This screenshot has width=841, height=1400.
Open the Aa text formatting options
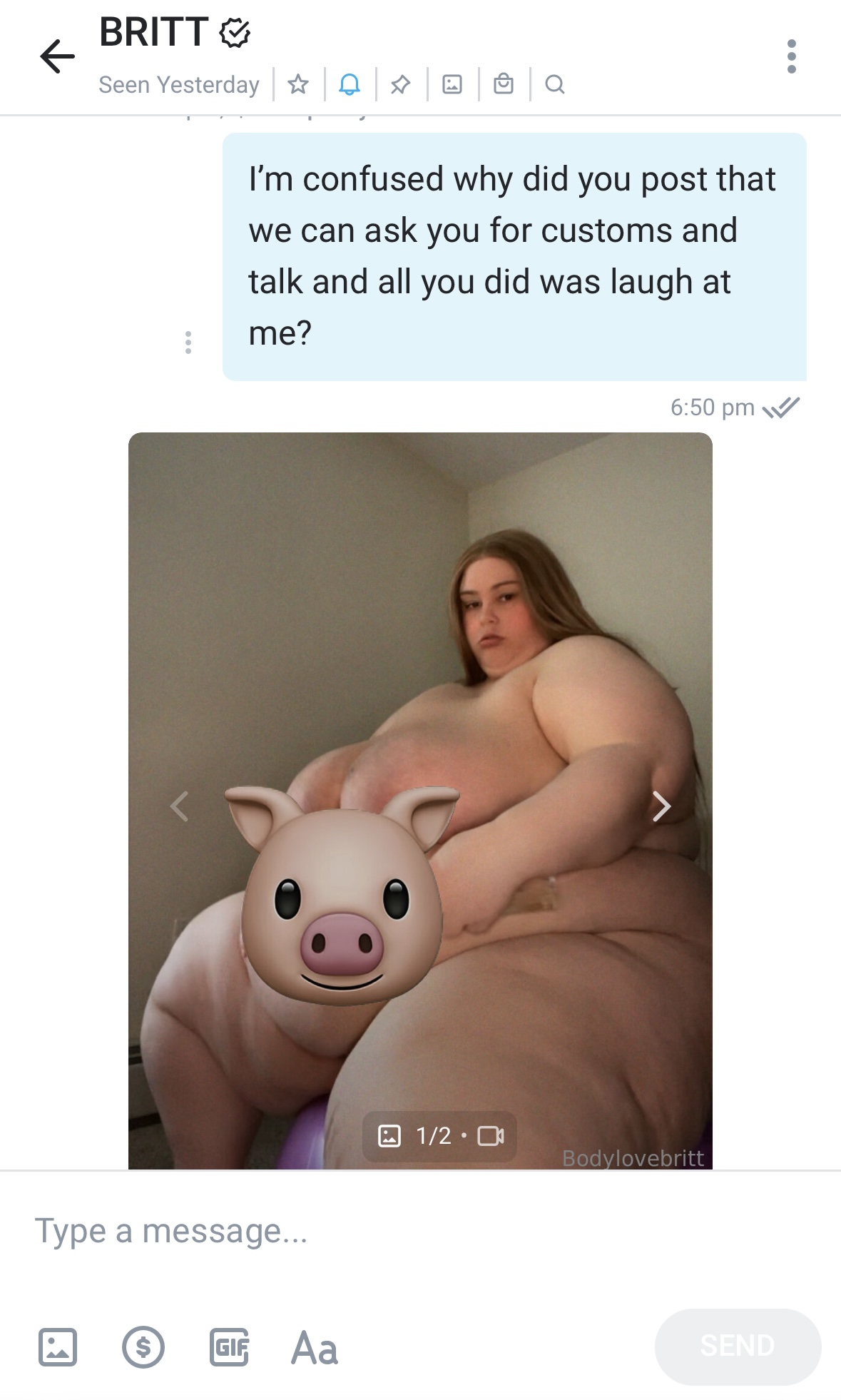point(315,1346)
